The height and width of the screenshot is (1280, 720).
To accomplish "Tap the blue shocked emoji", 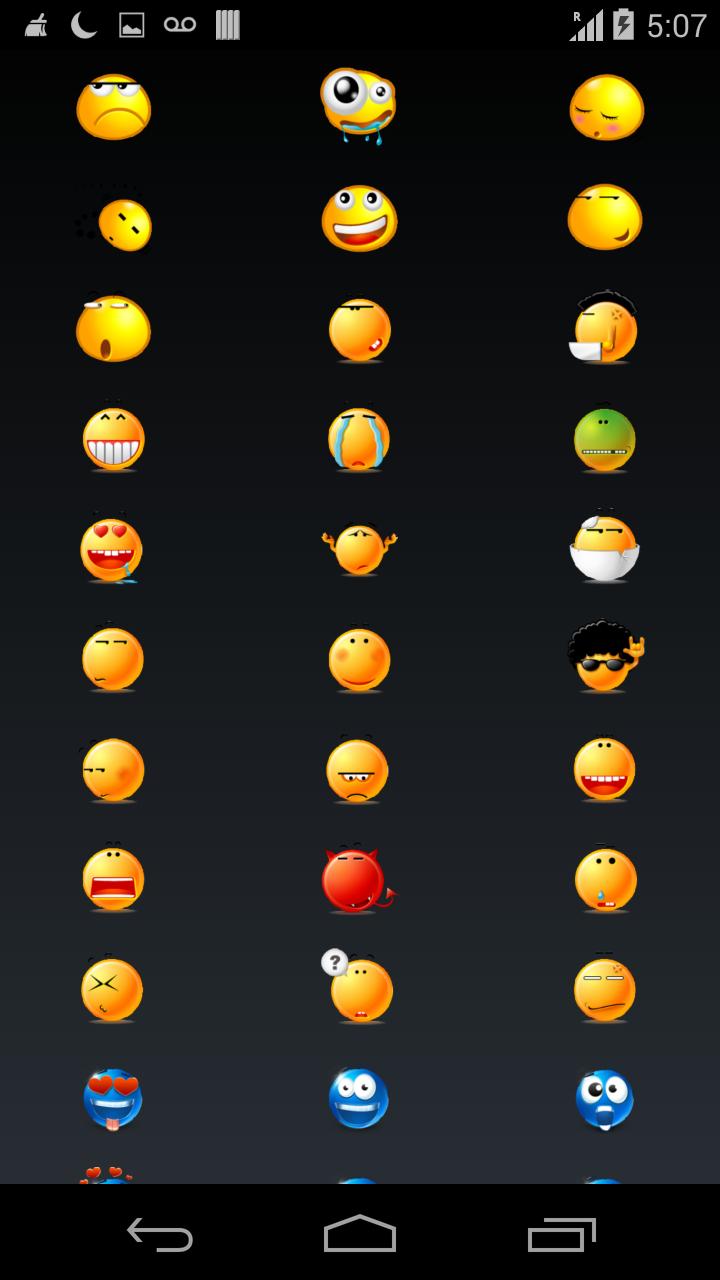I will tap(605, 1098).
